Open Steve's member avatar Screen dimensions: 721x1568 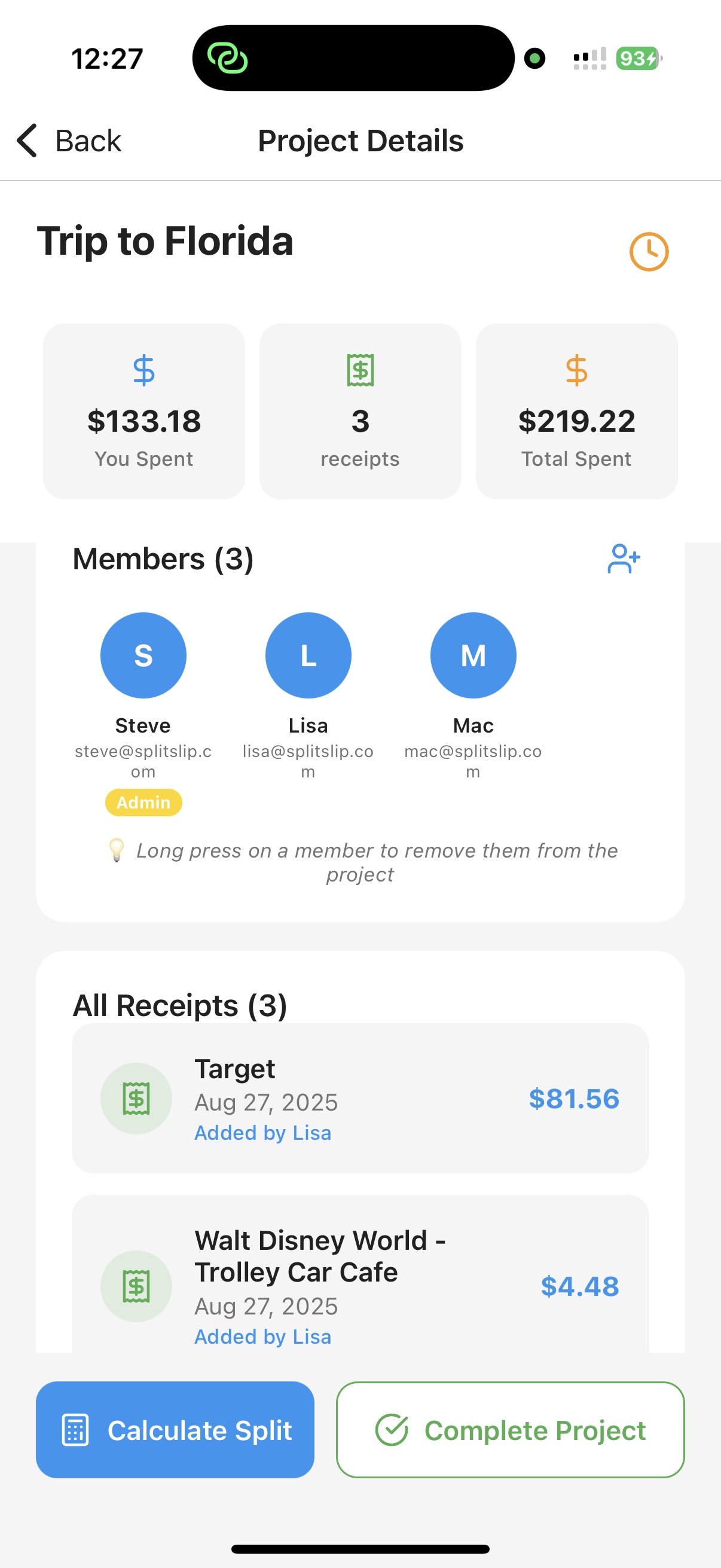point(143,654)
